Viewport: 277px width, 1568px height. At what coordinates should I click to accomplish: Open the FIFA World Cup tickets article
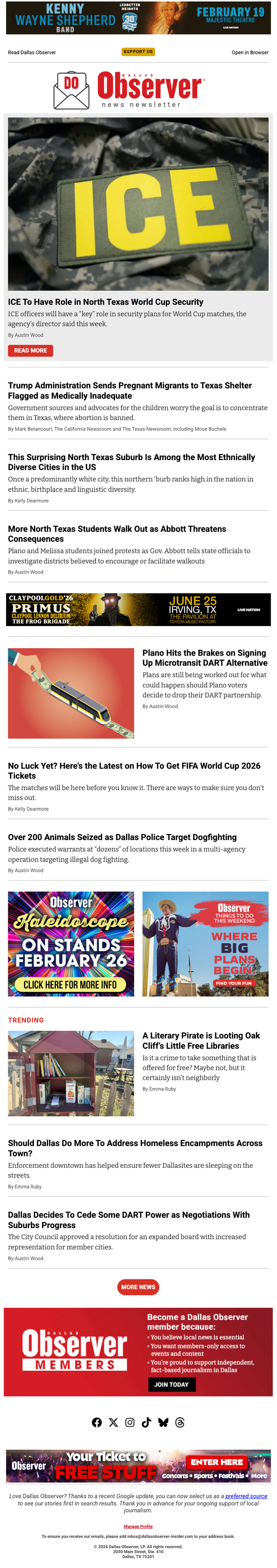click(133, 770)
